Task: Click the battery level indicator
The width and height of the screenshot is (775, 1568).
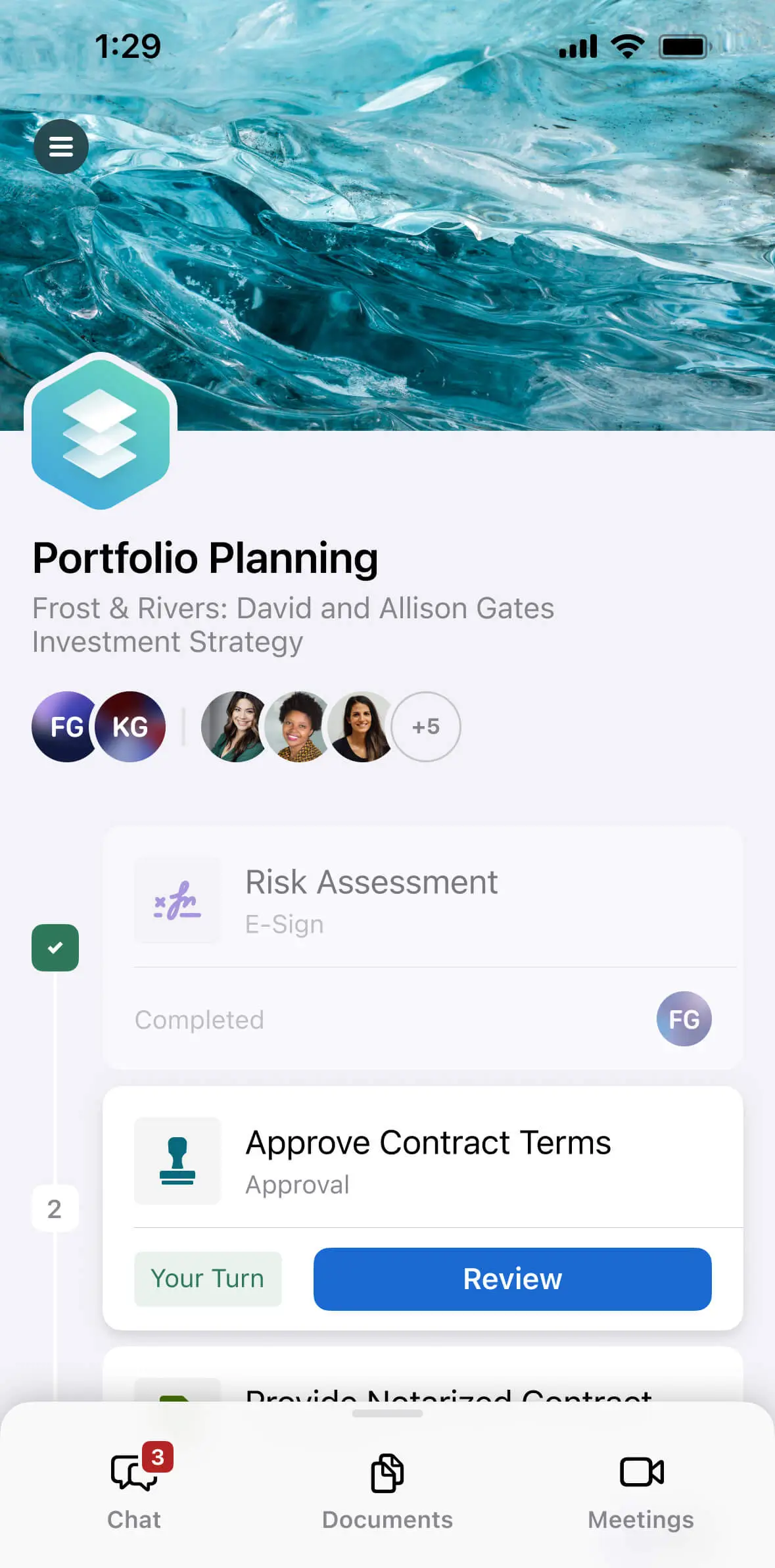Action: pos(684,46)
